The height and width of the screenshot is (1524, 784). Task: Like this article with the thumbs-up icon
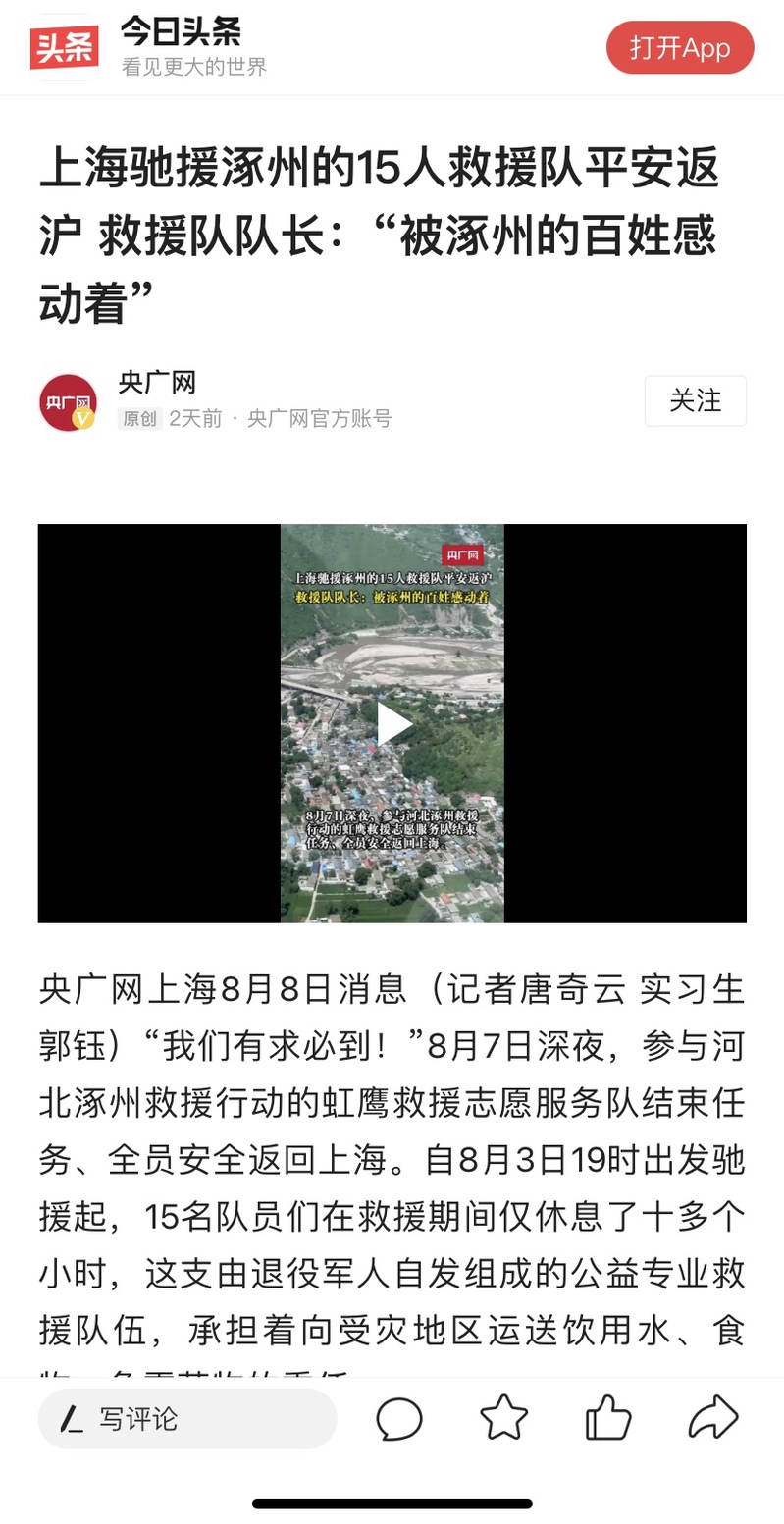(x=608, y=1419)
